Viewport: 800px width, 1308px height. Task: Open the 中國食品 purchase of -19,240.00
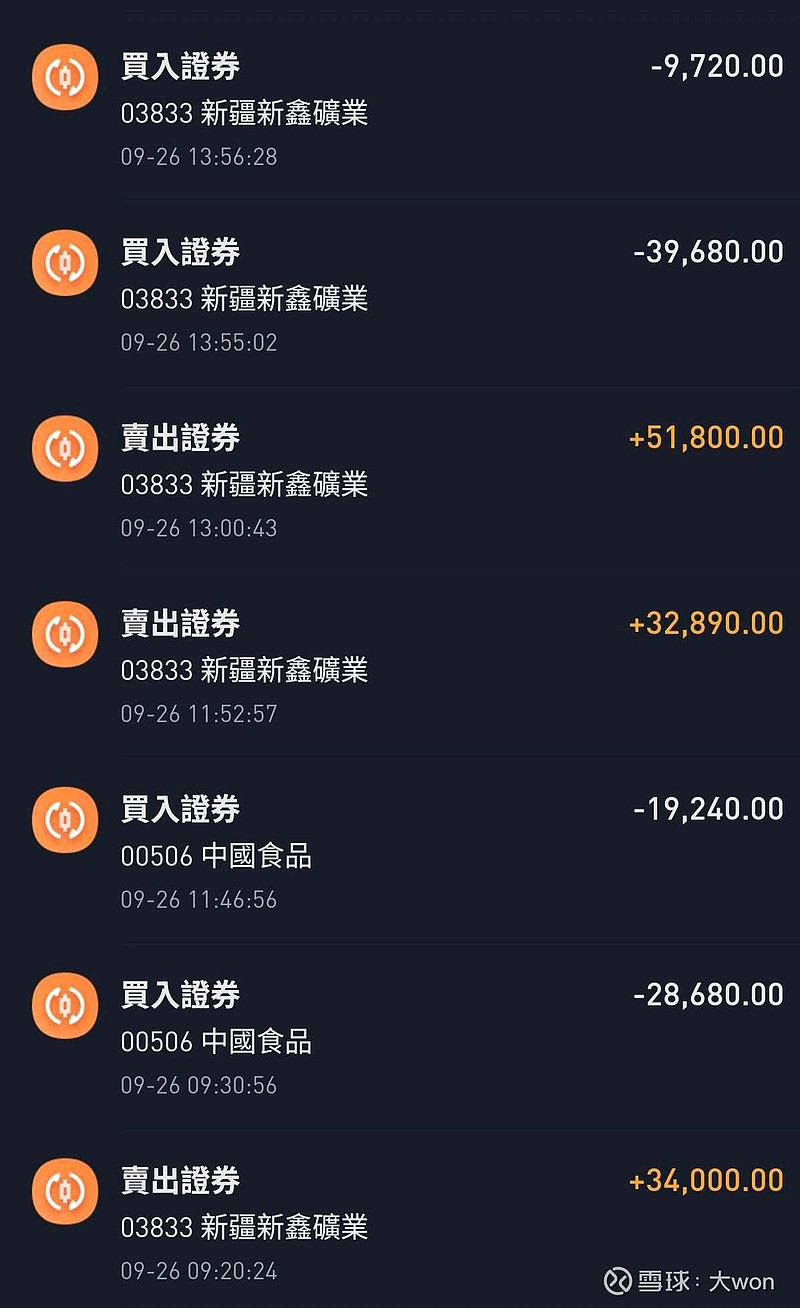[400, 854]
